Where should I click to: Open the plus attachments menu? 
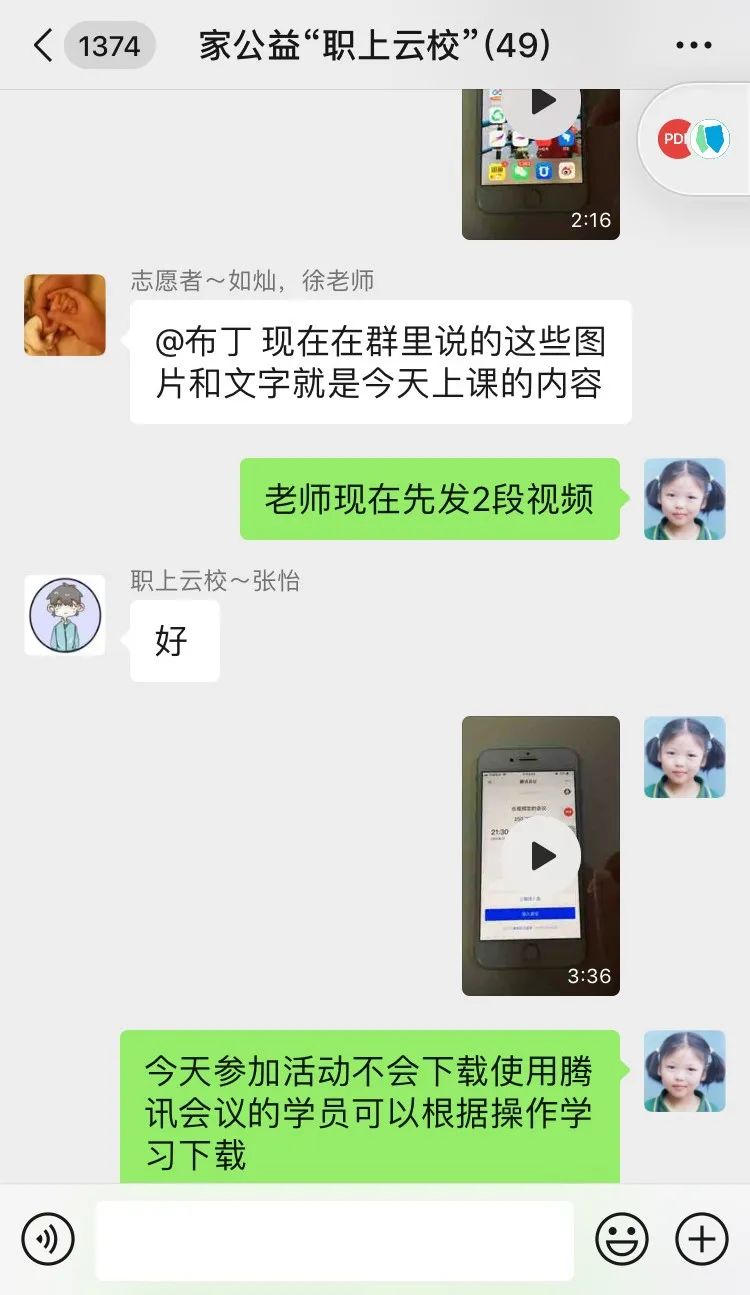point(701,1240)
